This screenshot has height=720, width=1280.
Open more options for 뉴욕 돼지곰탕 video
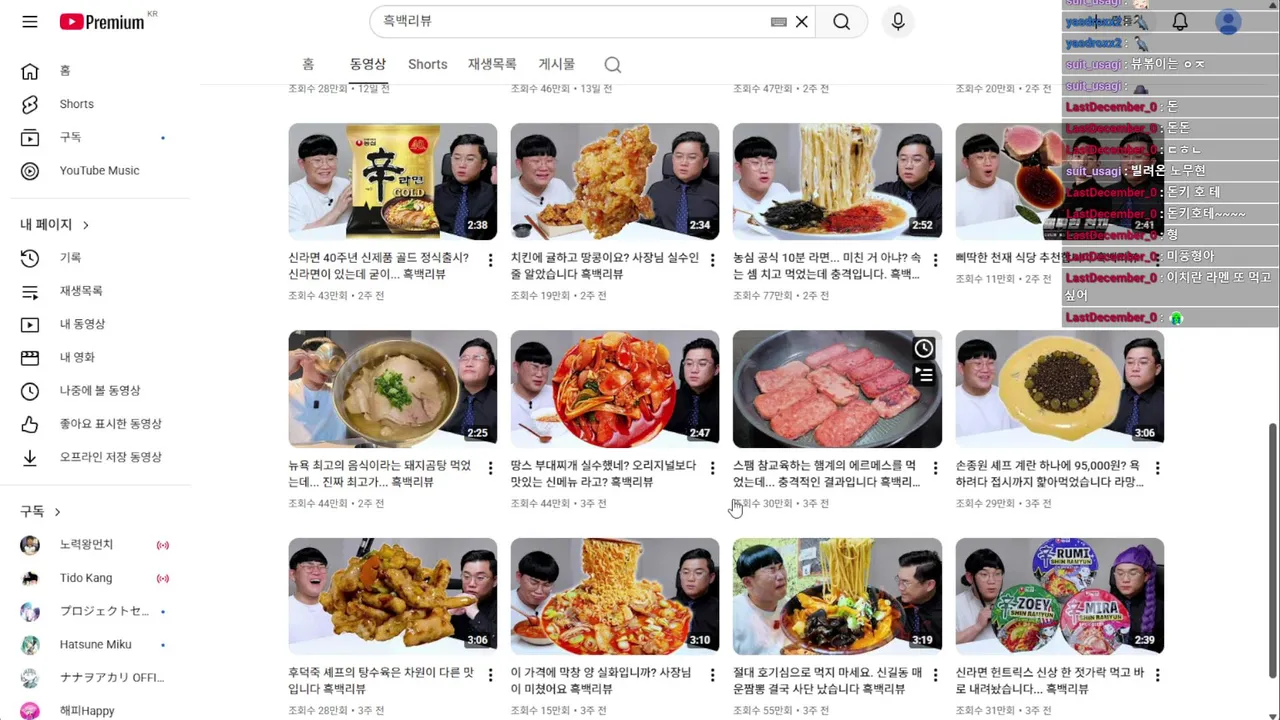pos(490,468)
